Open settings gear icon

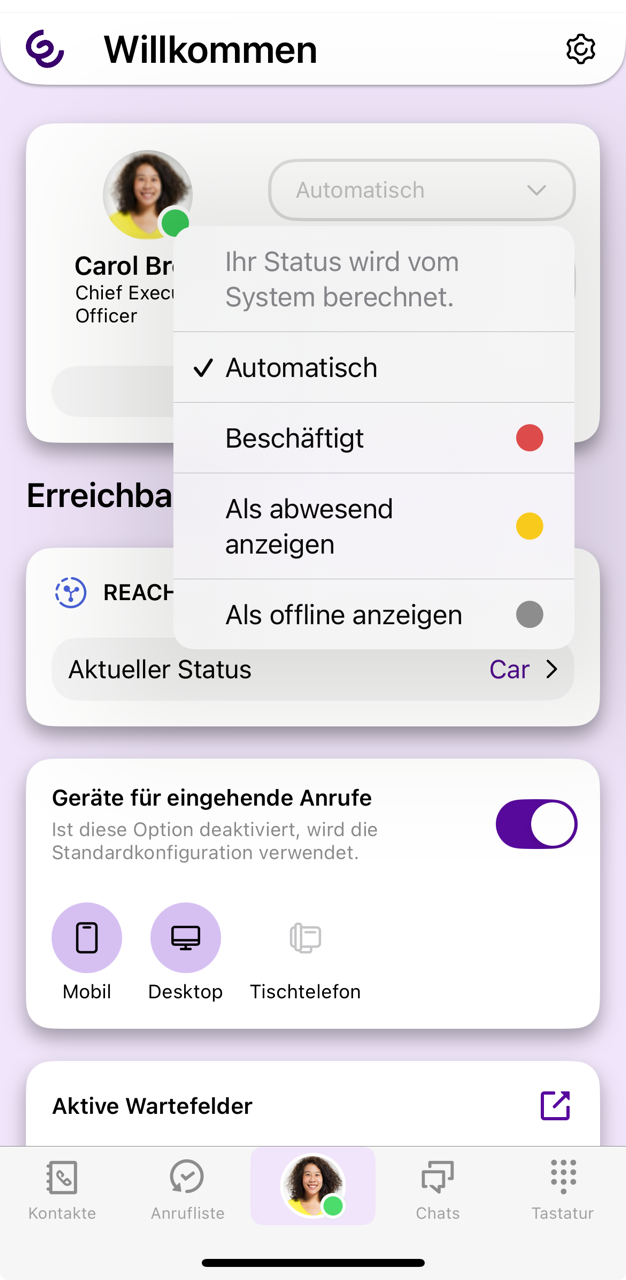click(580, 49)
